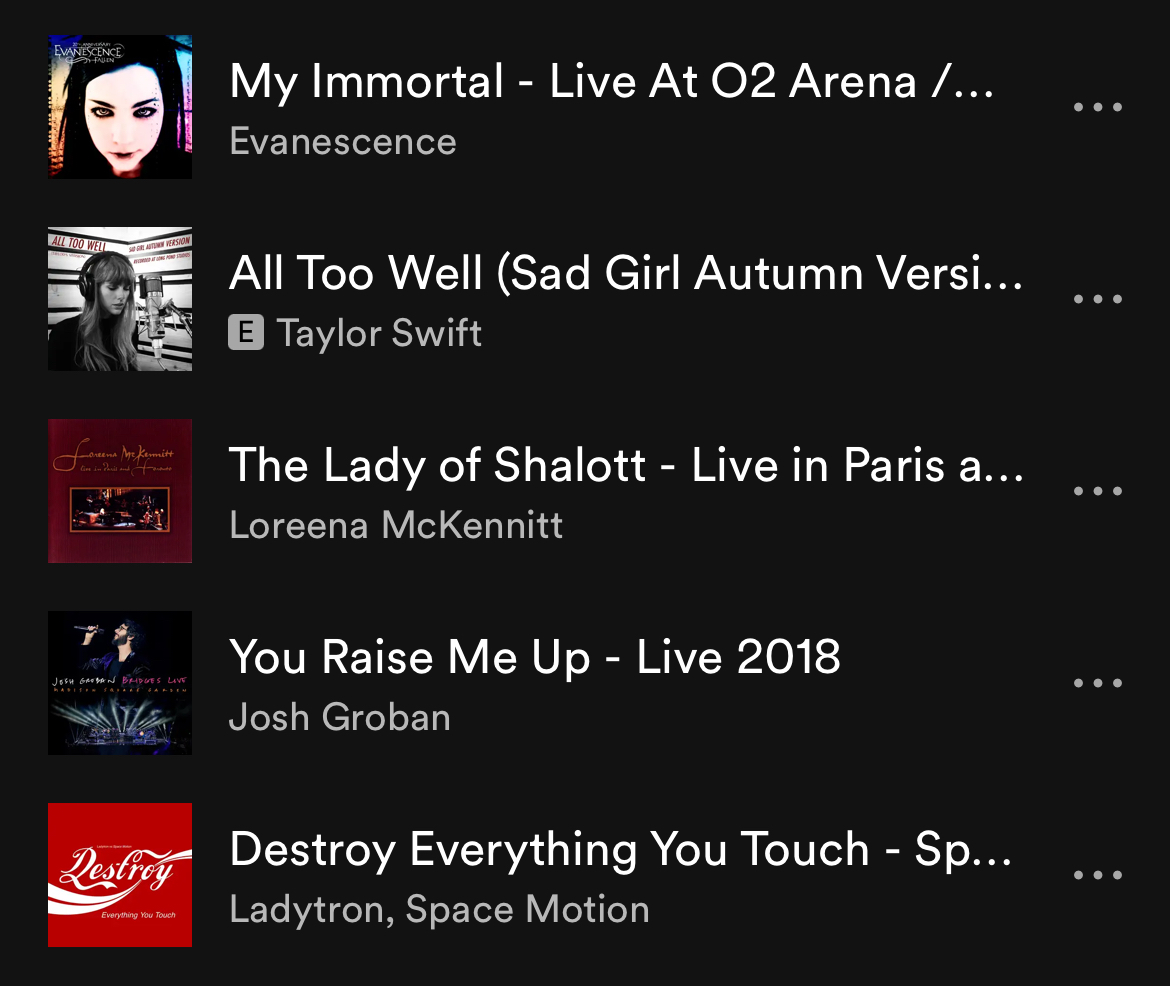
Task: Play All Too Well by Taylor Swift
Action: (625, 273)
